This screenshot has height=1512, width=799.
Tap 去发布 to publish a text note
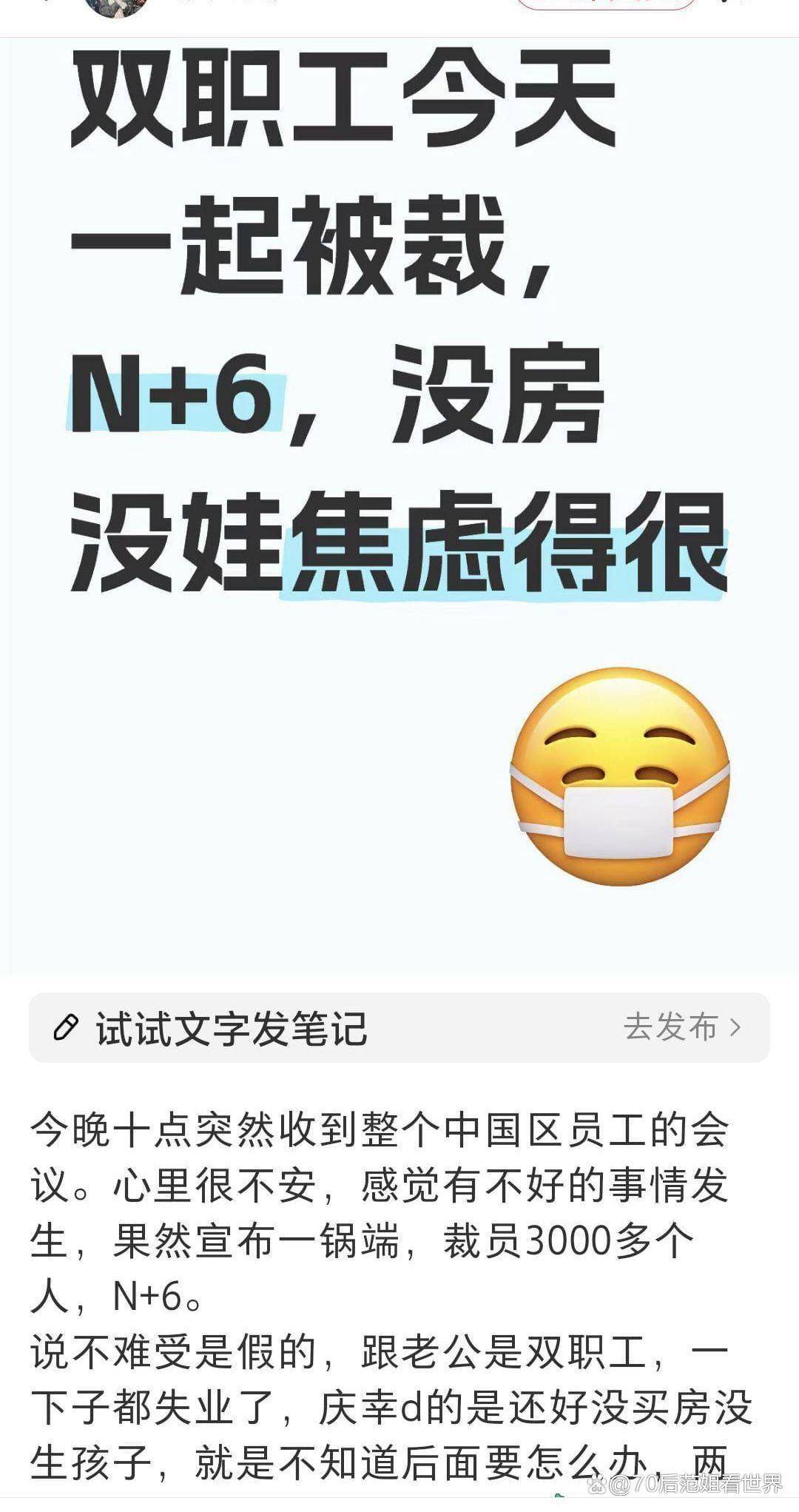681,1027
